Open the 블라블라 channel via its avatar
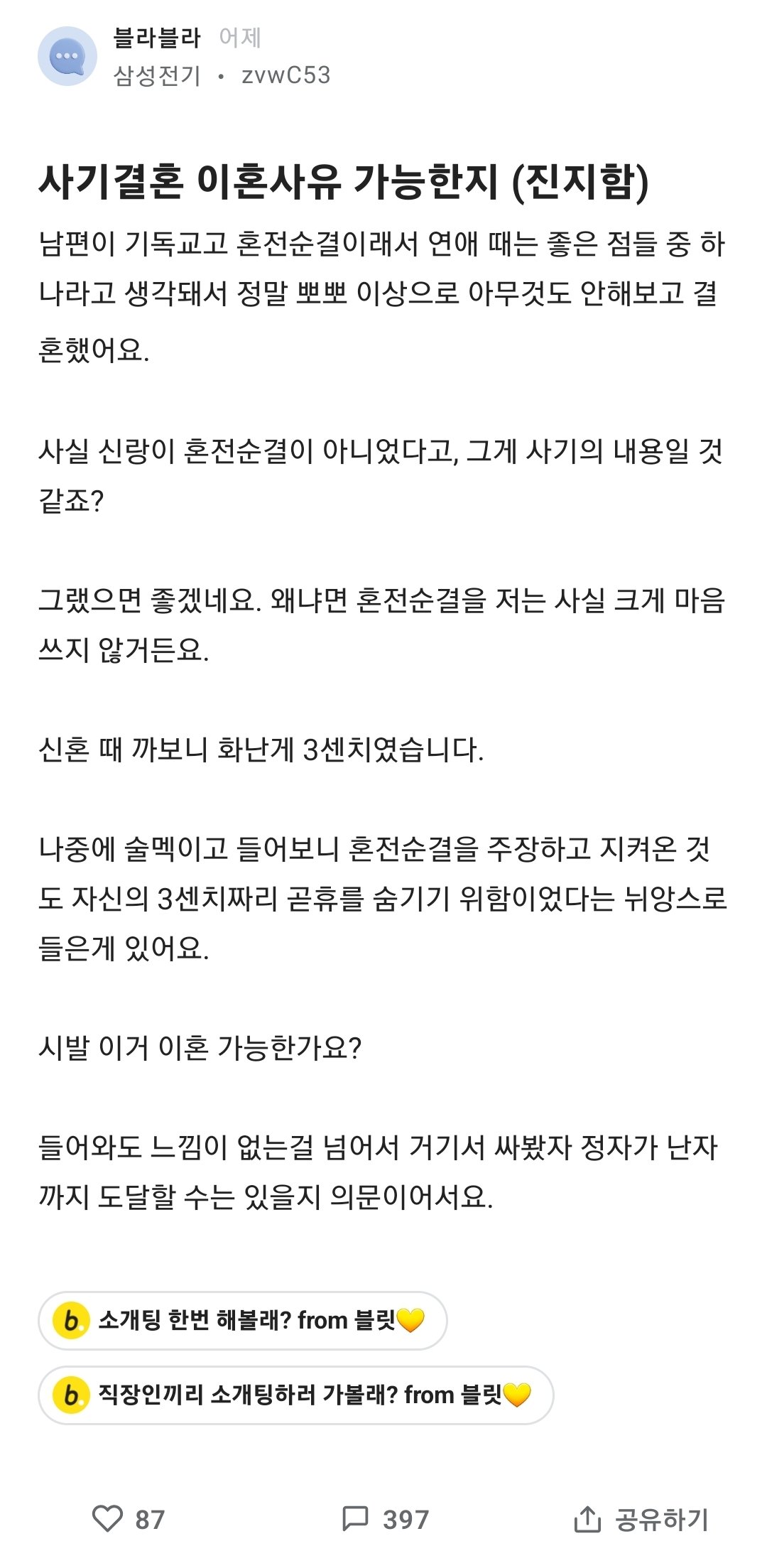 (x=67, y=56)
